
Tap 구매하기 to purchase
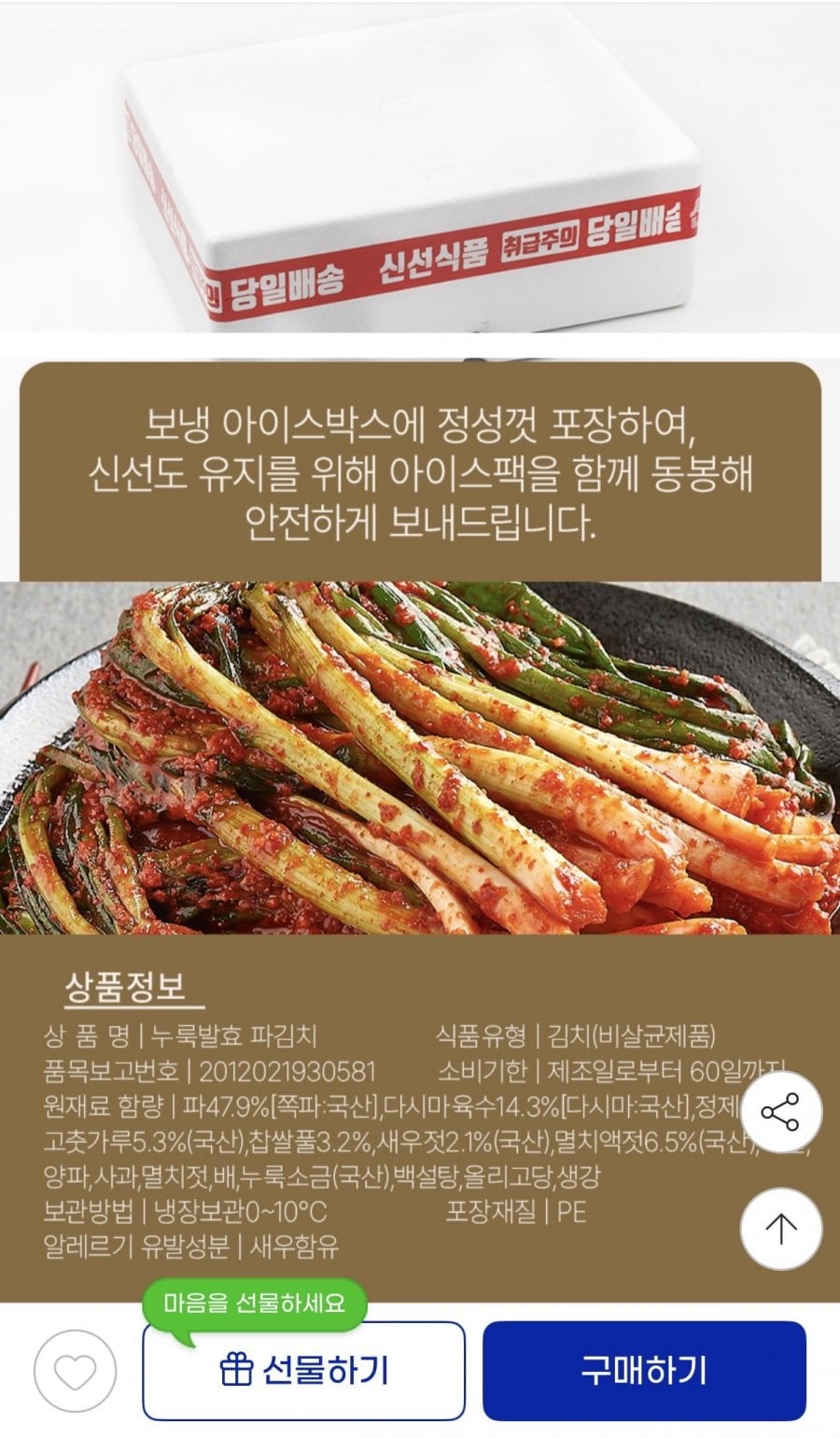click(644, 1371)
